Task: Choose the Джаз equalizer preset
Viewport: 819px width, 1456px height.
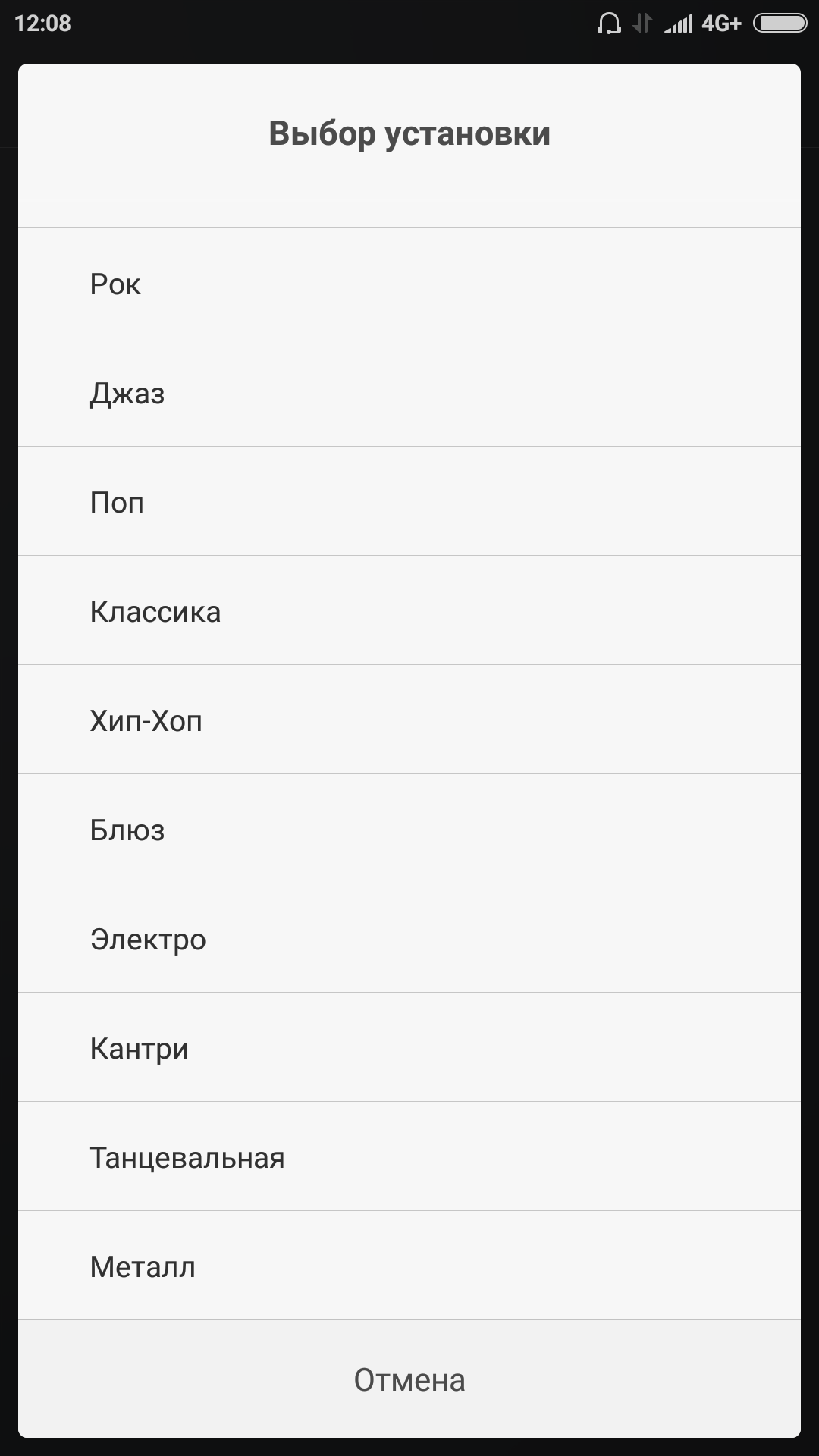Action: (x=409, y=392)
